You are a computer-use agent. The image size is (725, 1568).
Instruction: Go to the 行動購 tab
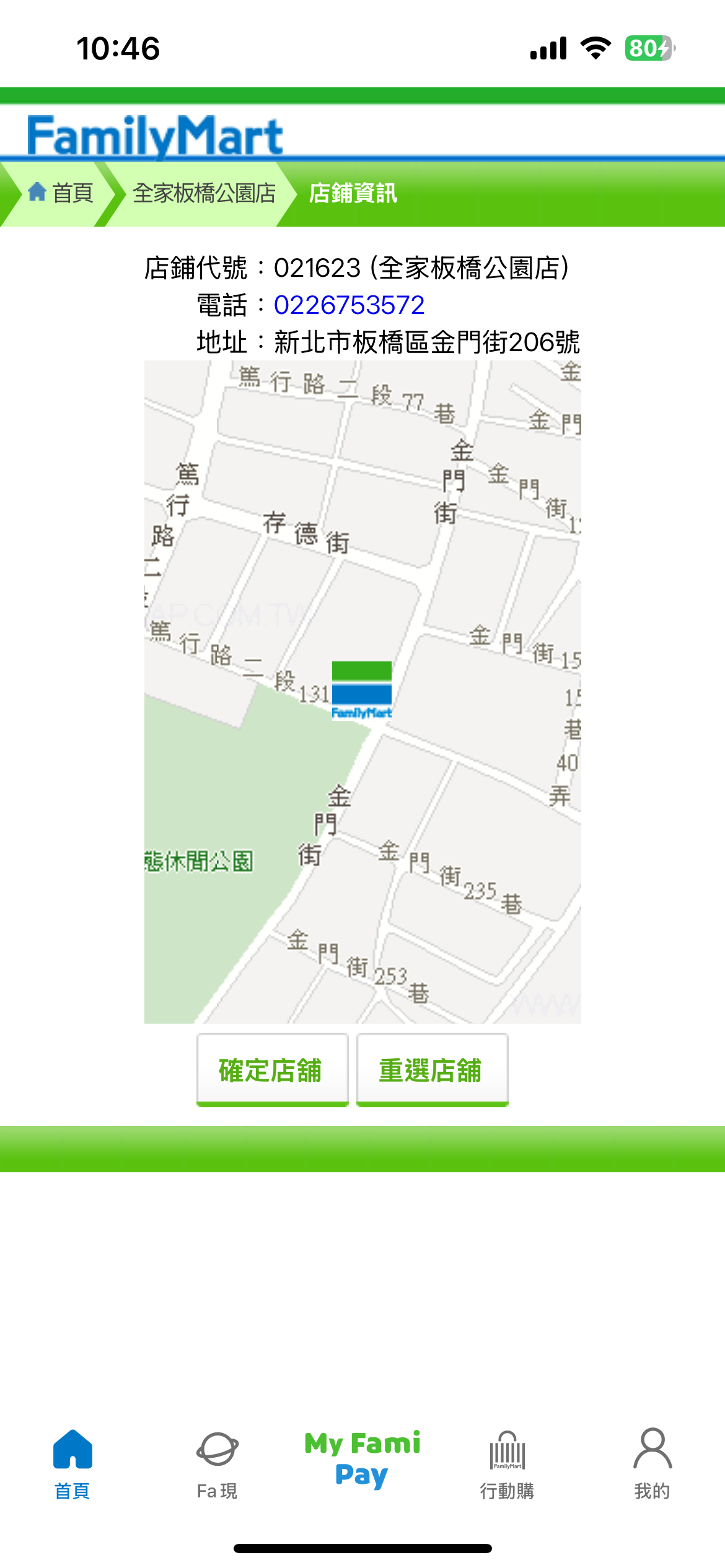507,1465
